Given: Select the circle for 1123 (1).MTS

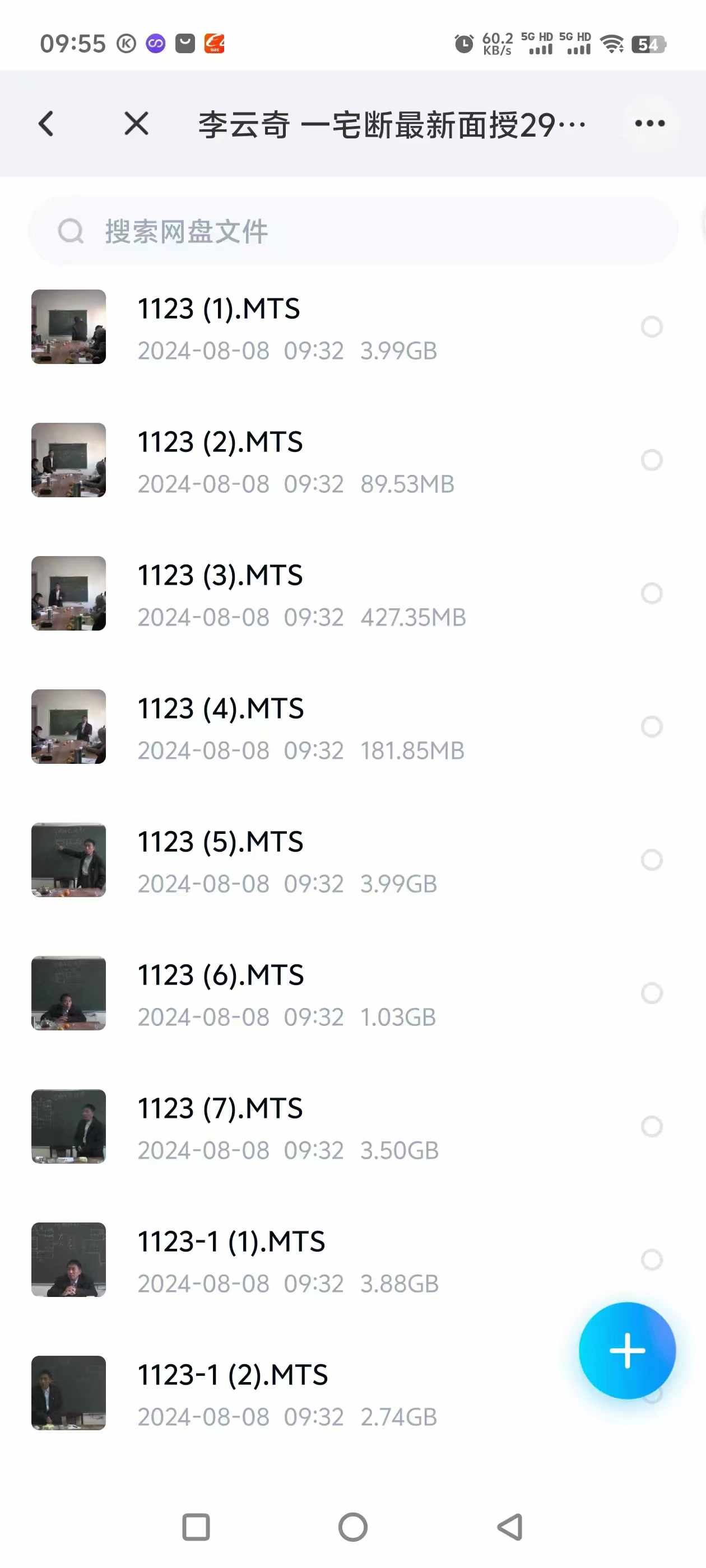Looking at the screenshot, I should pos(651,327).
